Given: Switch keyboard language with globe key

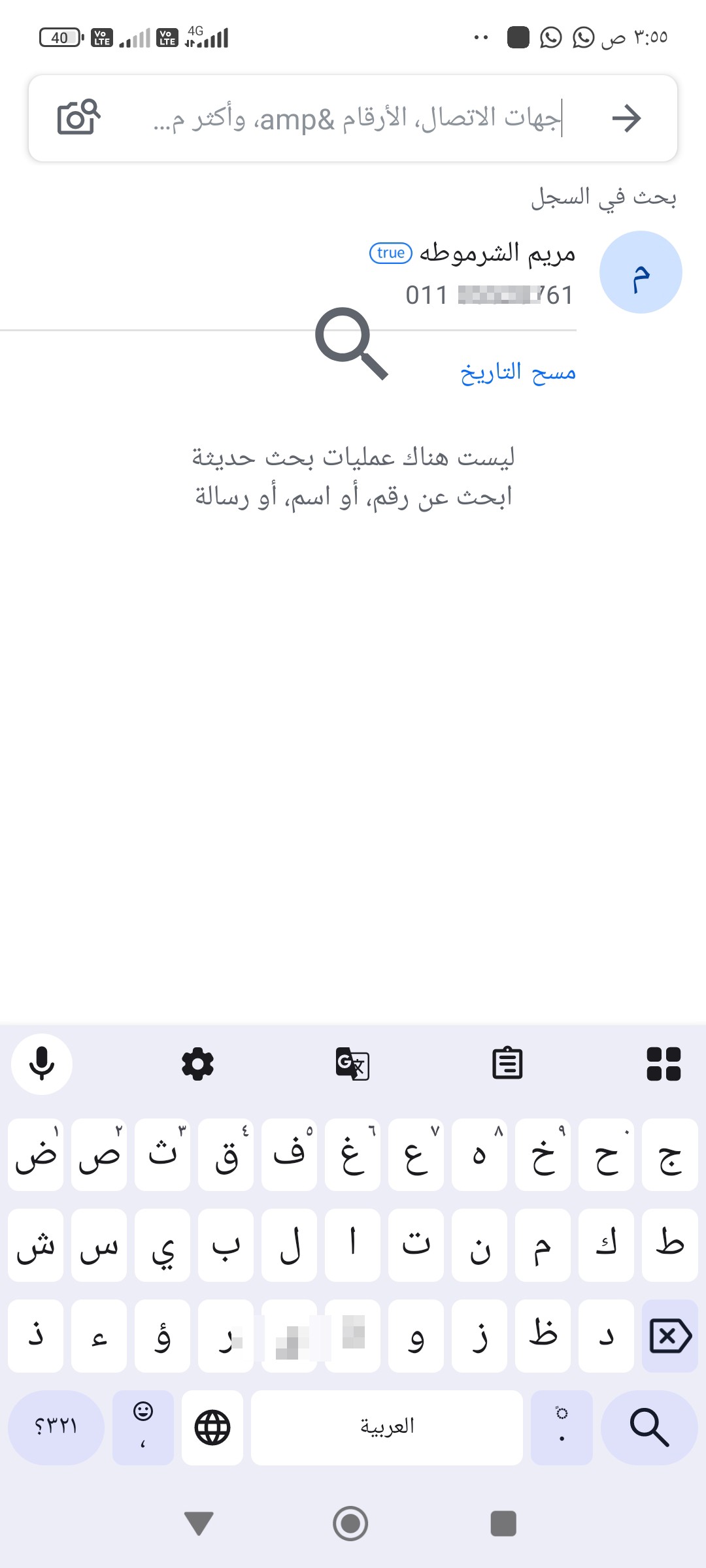Looking at the screenshot, I should coord(212,1427).
